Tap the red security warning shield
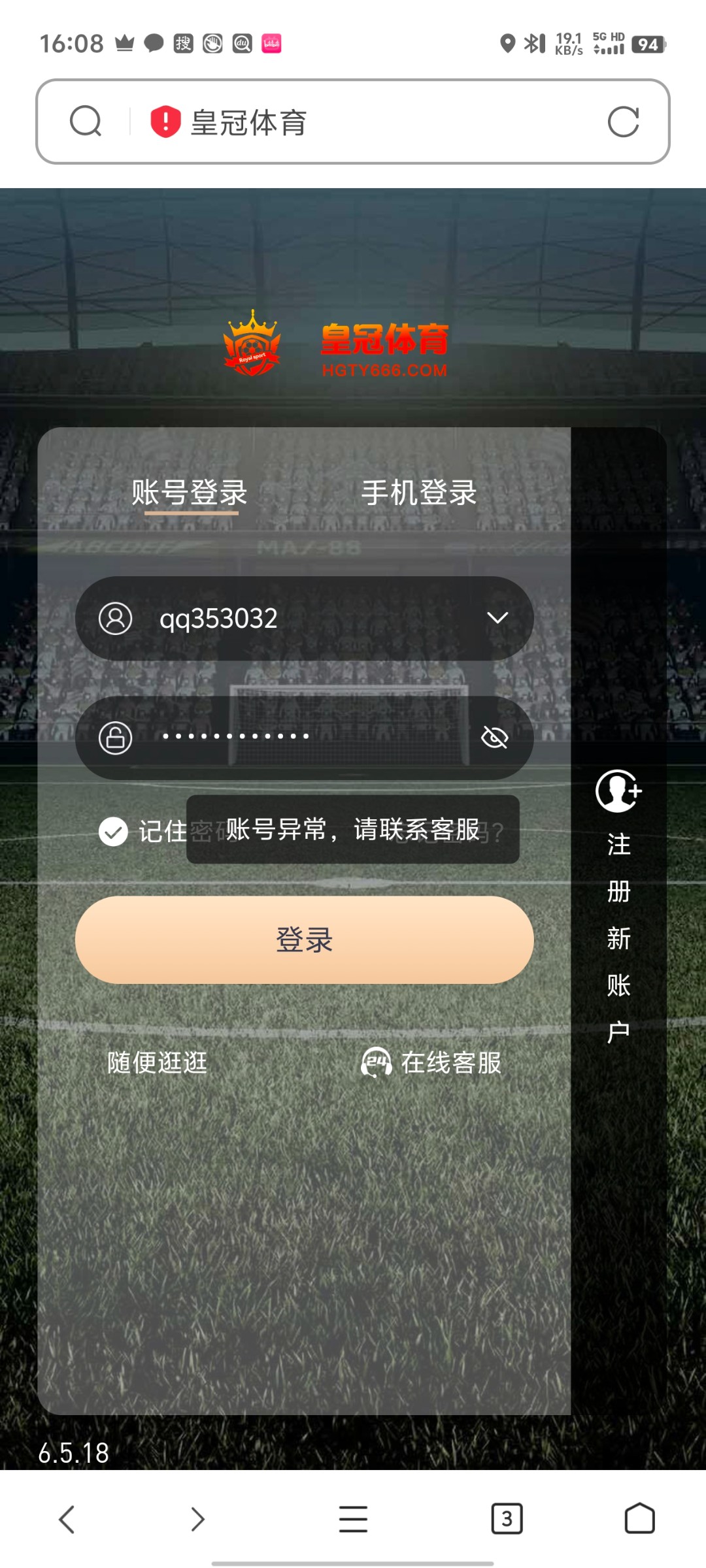The width and height of the screenshot is (706, 1568). tap(165, 122)
